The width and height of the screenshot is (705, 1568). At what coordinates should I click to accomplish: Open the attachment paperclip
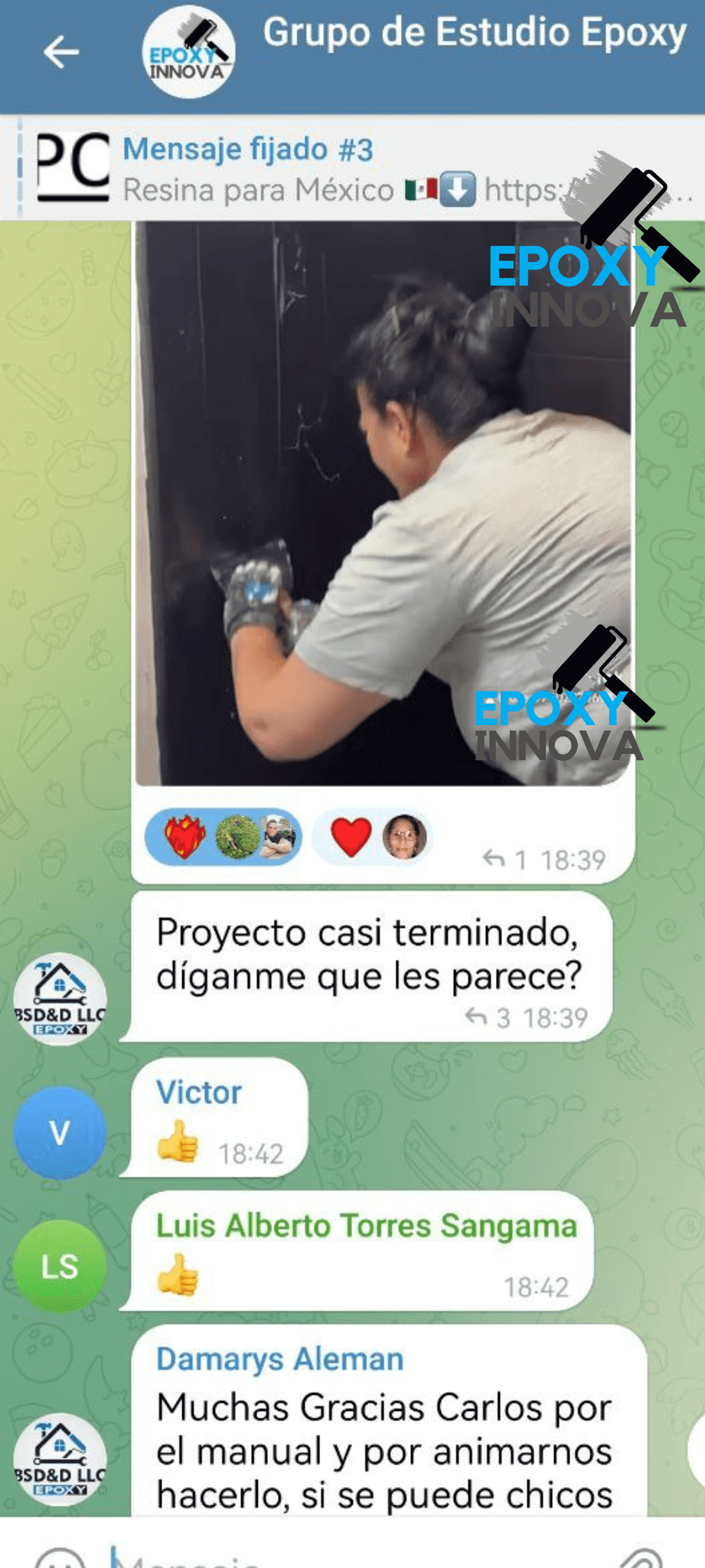click(641, 1558)
